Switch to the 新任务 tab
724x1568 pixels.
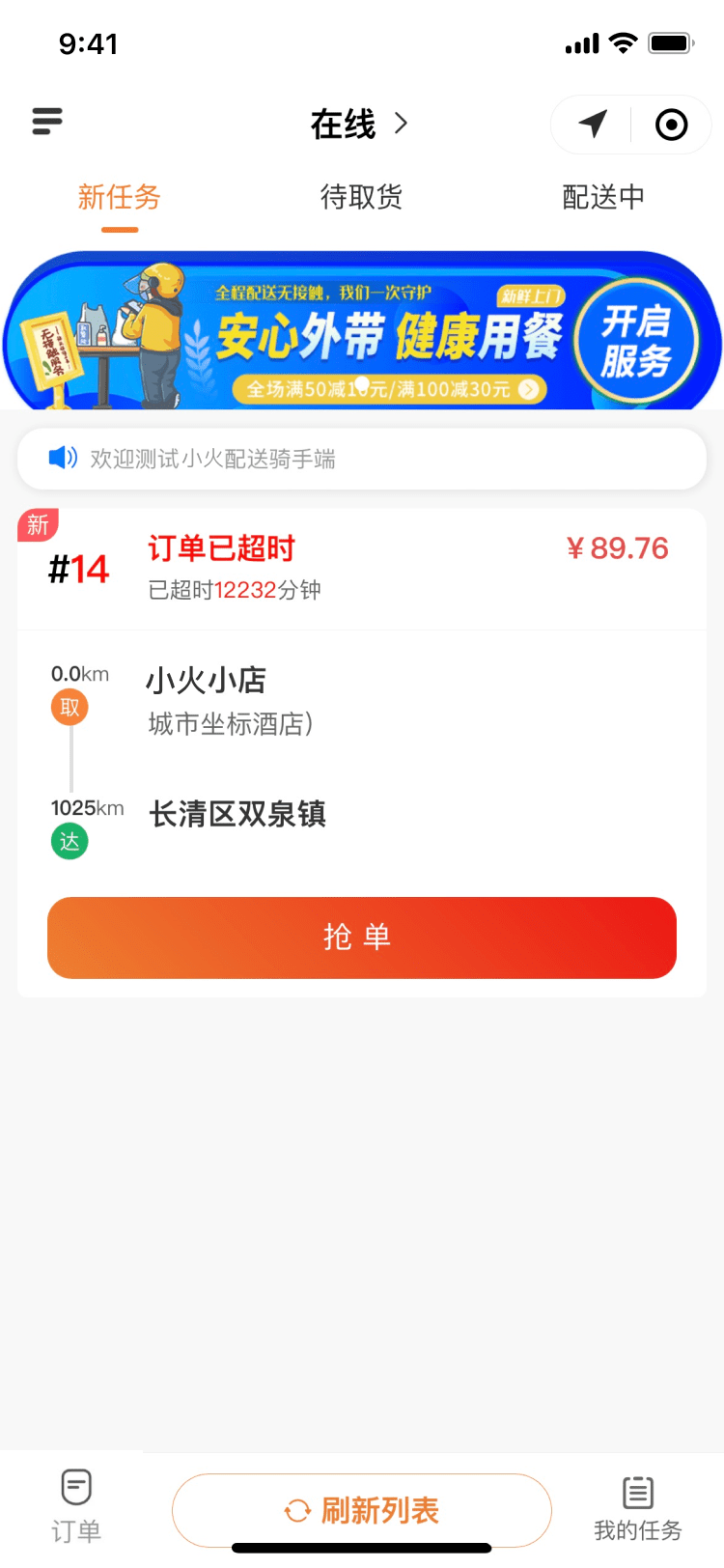coord(120,198)
